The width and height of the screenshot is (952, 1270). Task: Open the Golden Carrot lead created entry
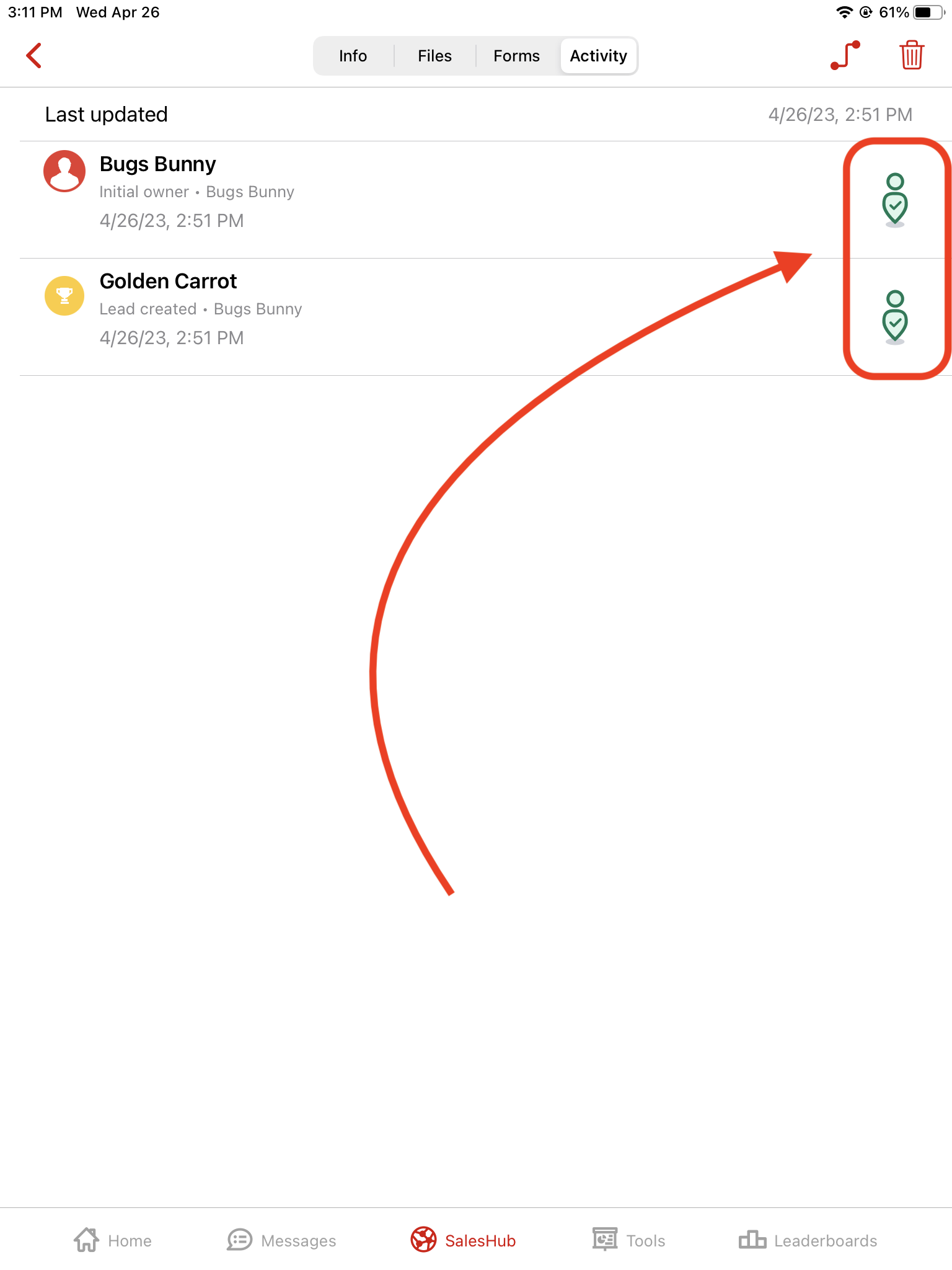(200, 309)
